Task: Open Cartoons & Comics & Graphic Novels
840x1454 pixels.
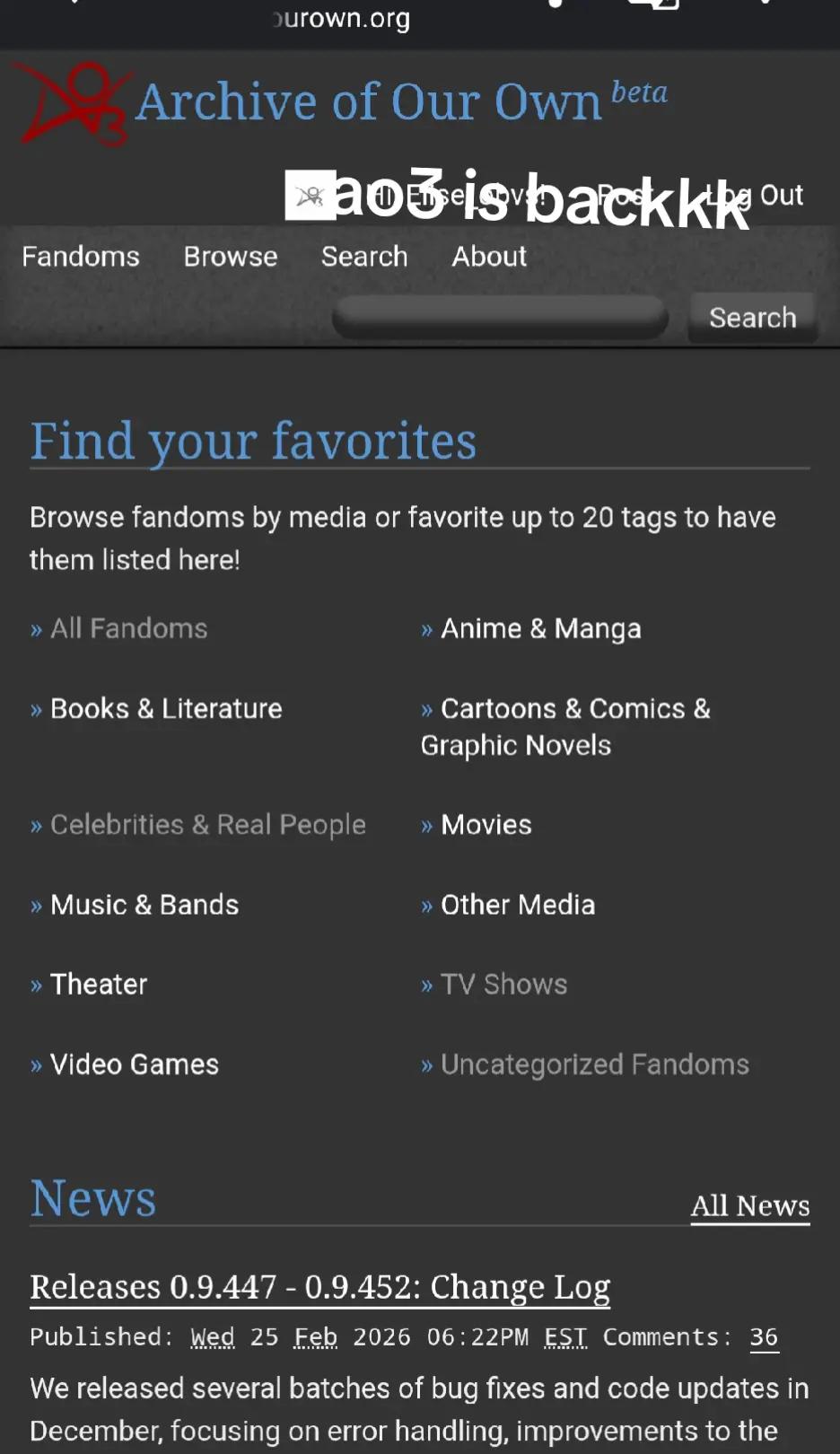Action: (x=565, y=727)
